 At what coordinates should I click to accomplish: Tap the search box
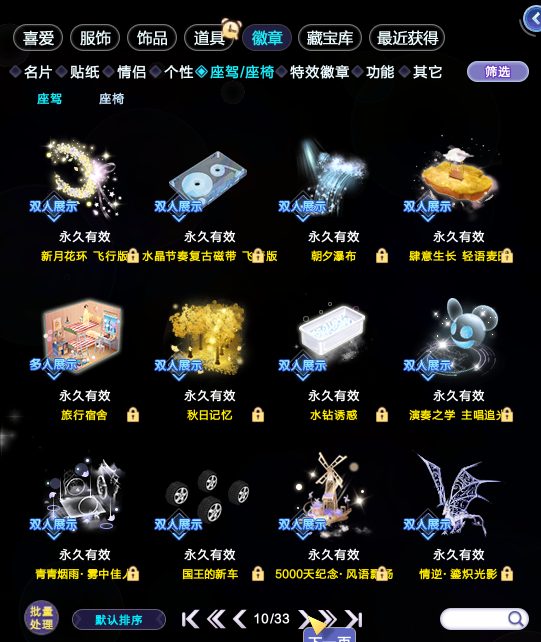484,619
